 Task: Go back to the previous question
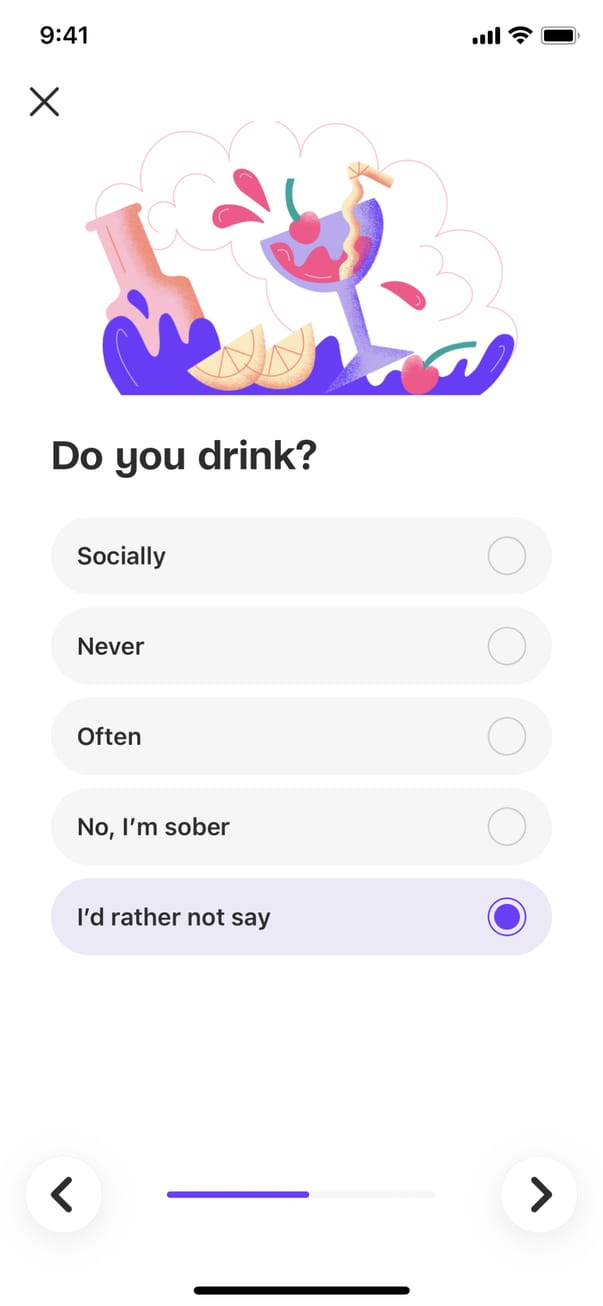(x=63, y=1194)
